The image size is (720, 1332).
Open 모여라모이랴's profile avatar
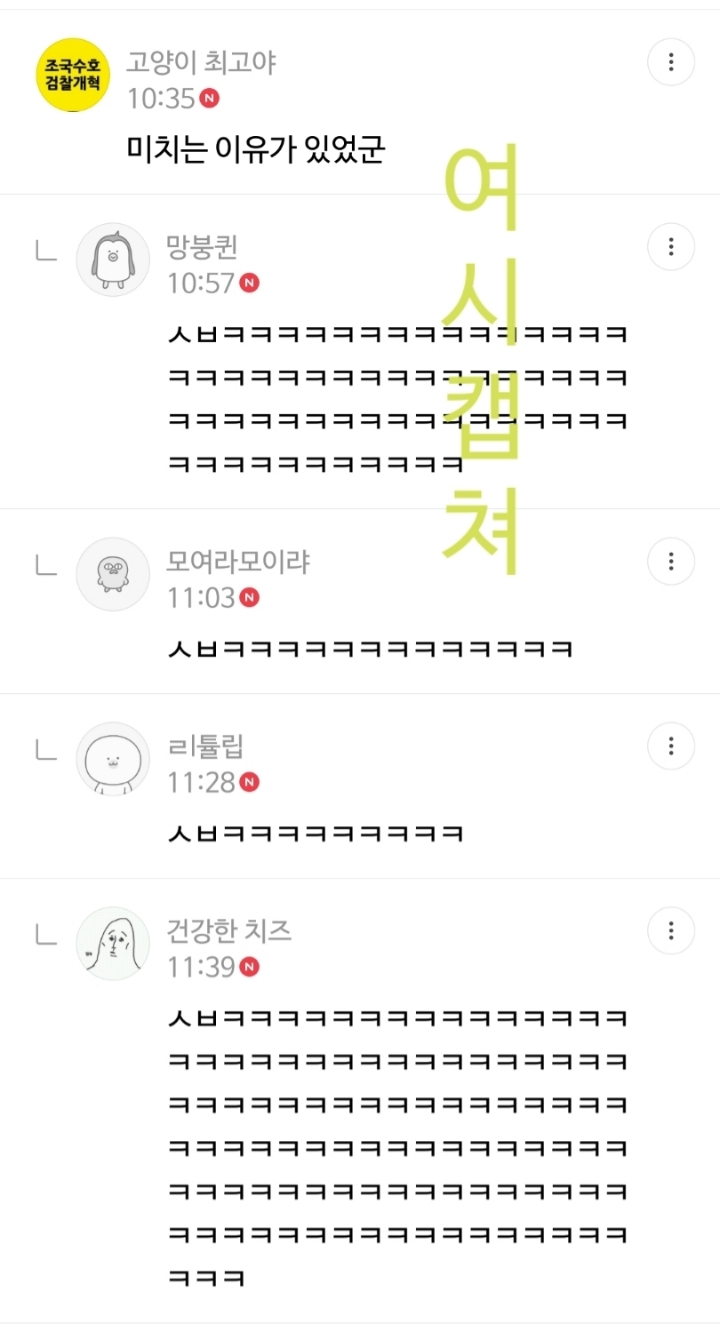coord(113,574)
